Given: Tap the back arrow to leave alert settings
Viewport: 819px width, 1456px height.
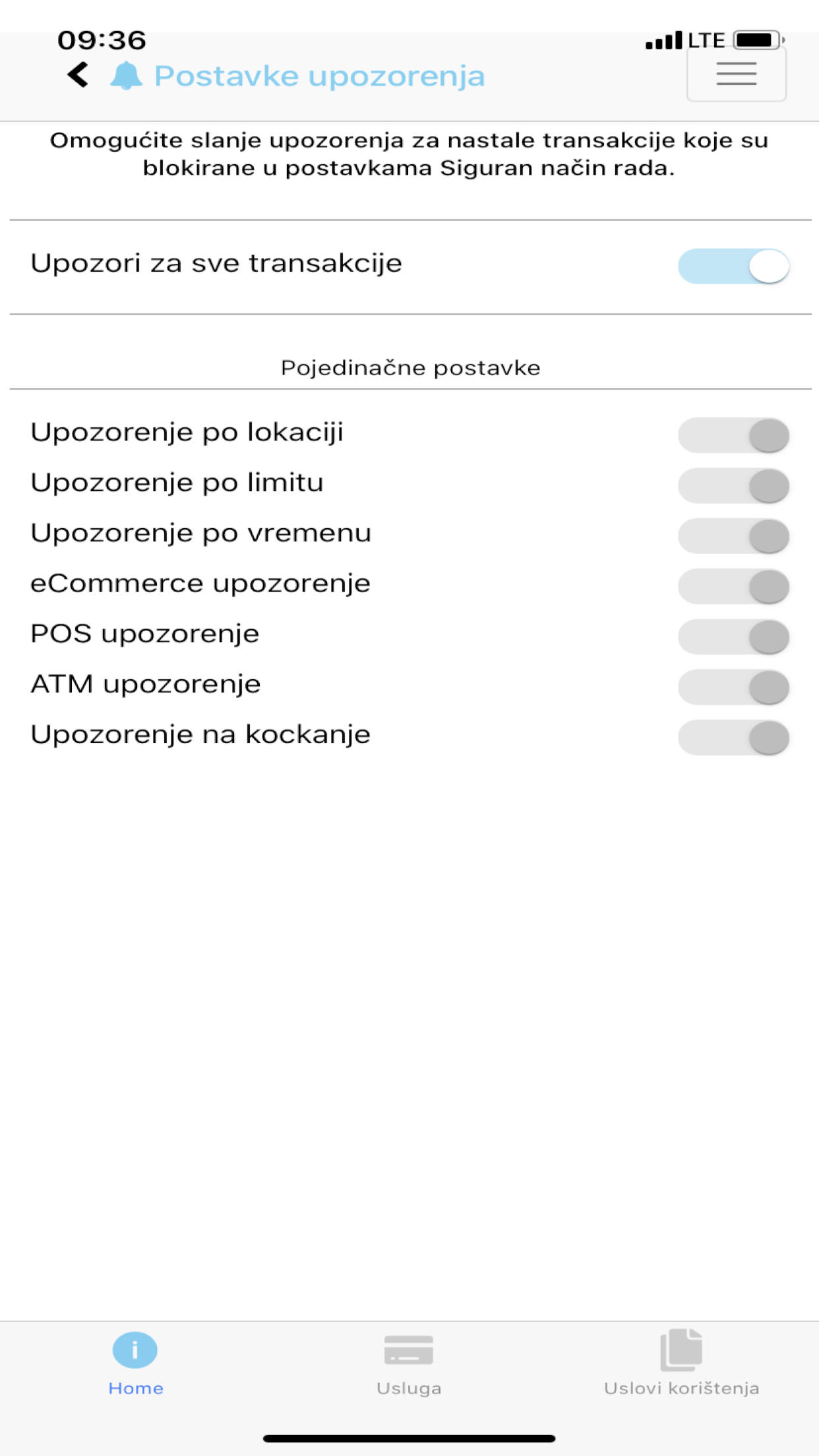Looking at the screenshot, I should 76,75.
